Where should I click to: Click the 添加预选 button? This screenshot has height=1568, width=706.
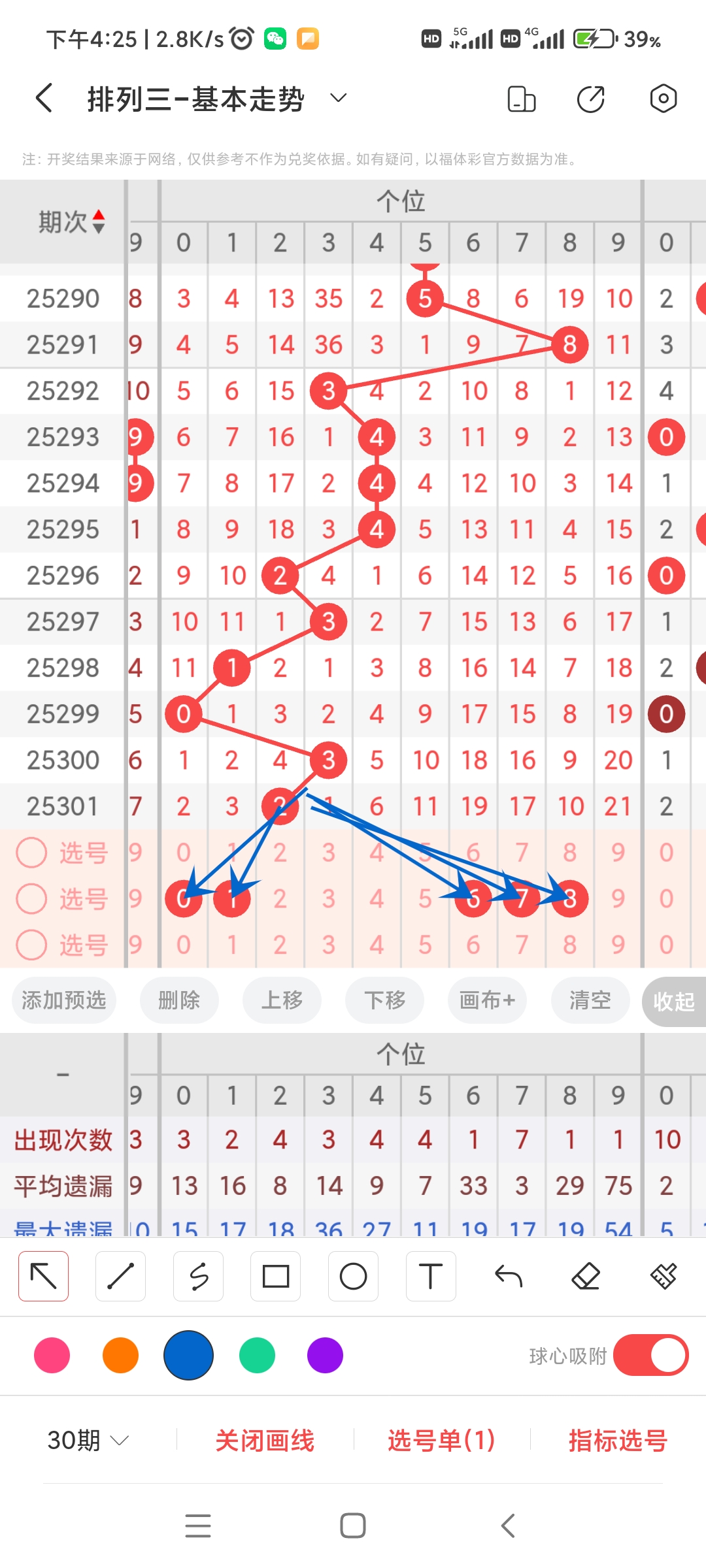click(63, 1000)
